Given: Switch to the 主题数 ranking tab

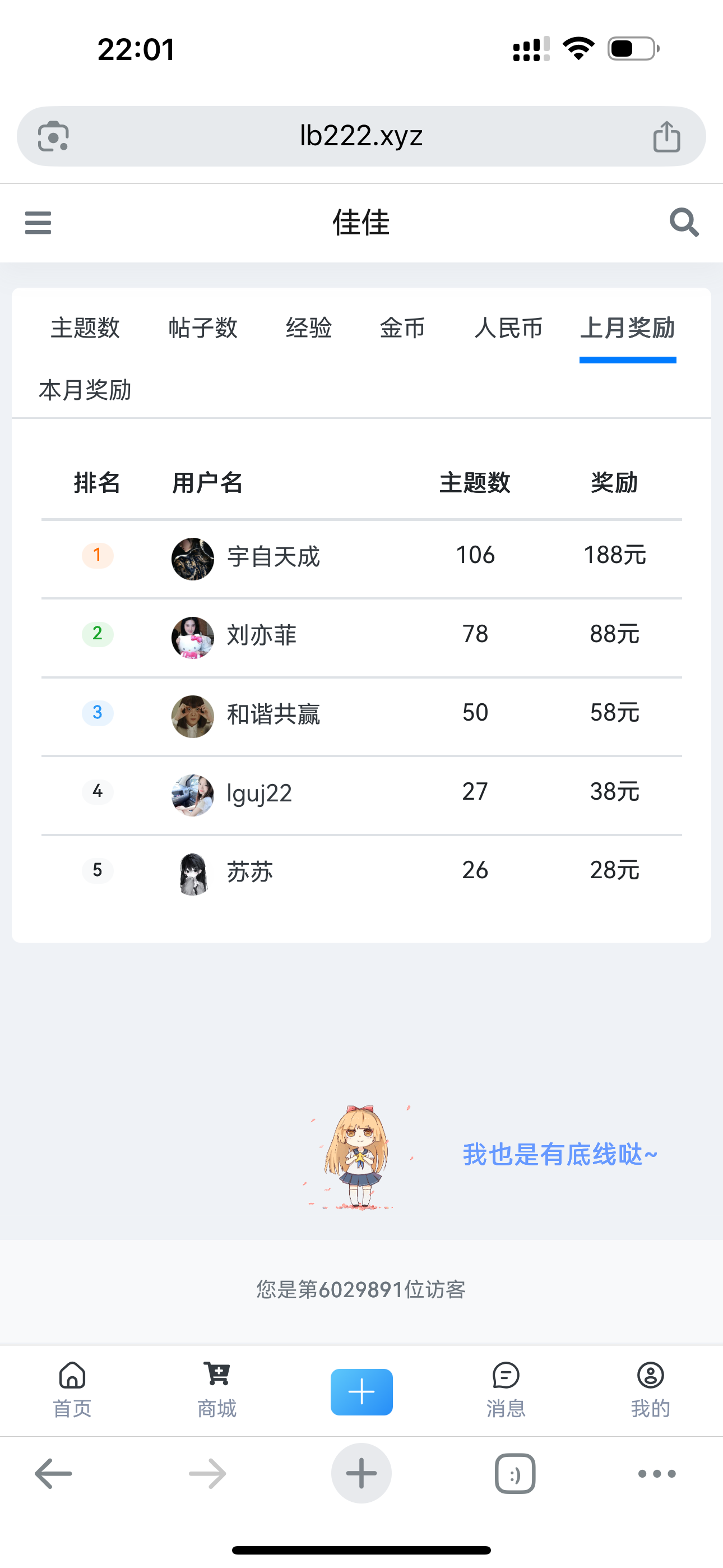Looking at the screenshot, I should (85, 328).
